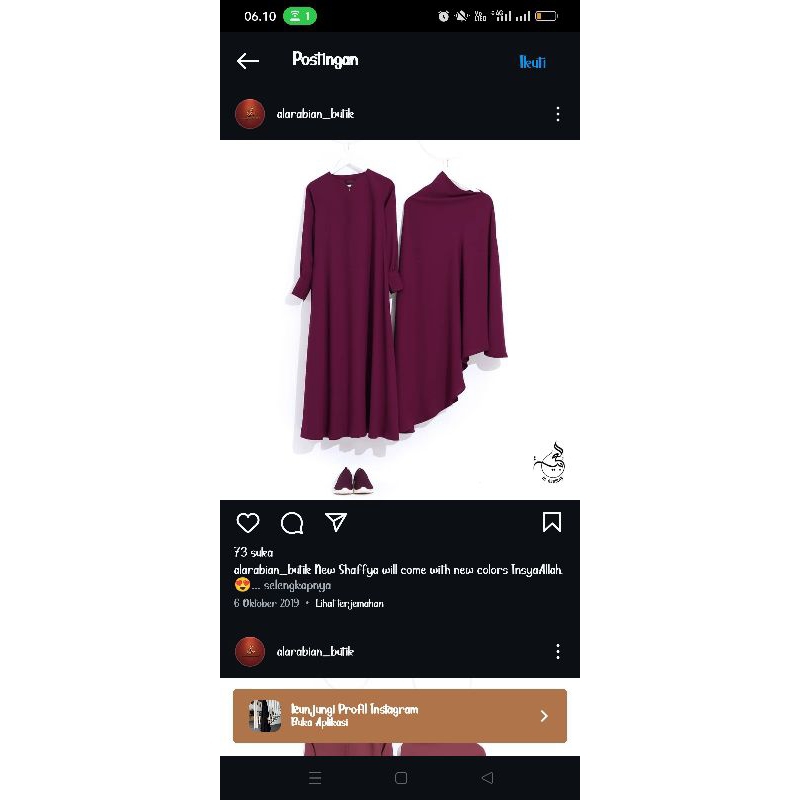Screen dimensions: 800x800
Task: Expand caption with selengkapnya
Action: click(x=297, y=585)
